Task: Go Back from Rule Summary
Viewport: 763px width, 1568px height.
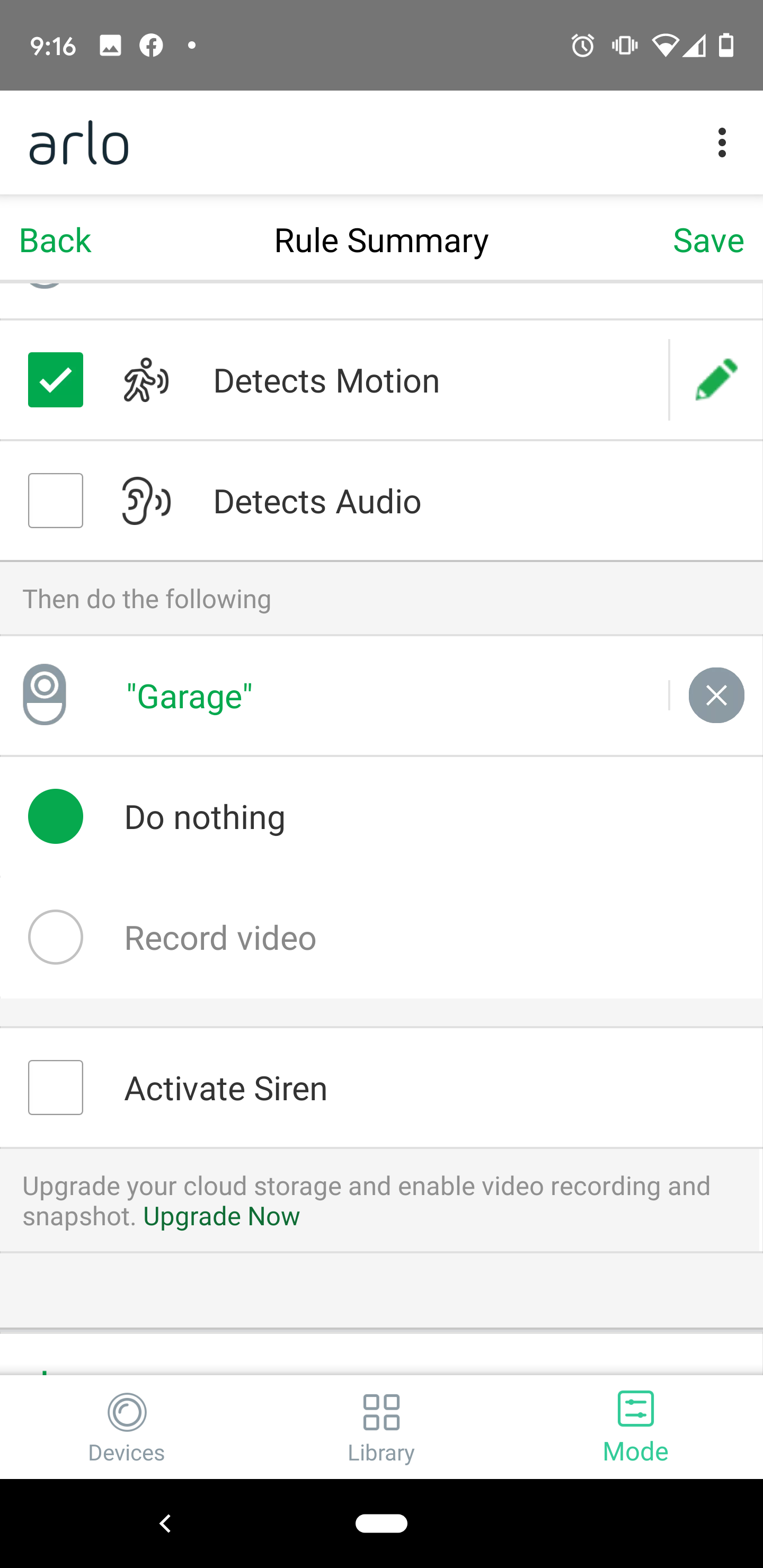Action: 55,240
